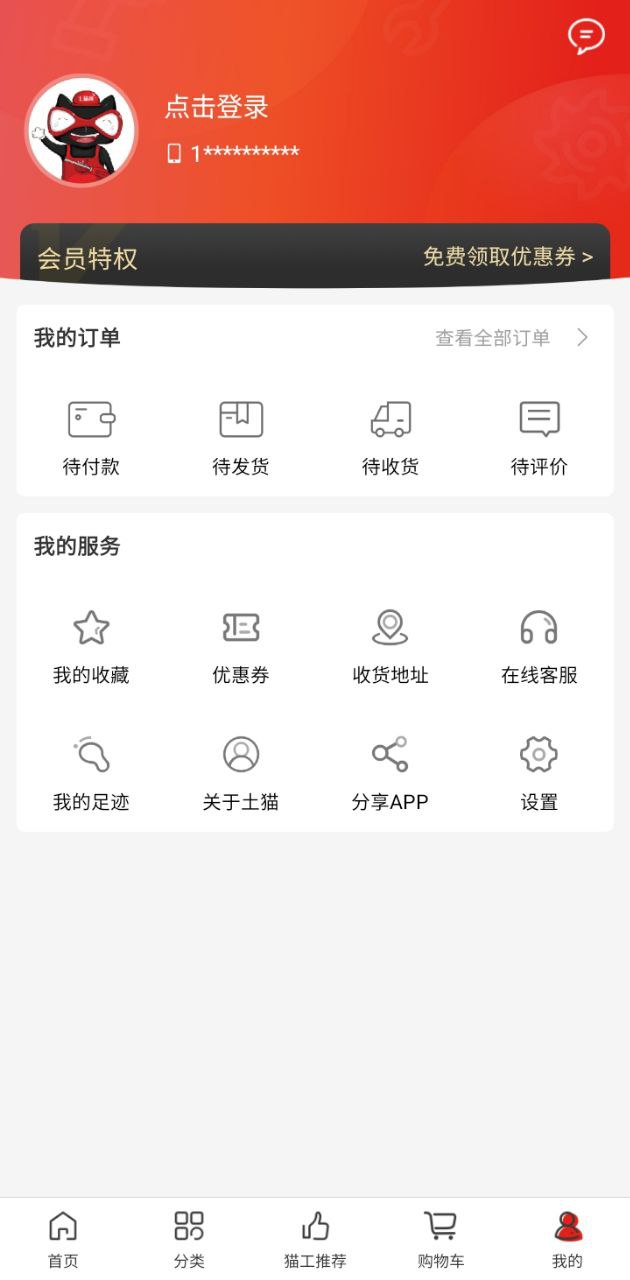Go to the 购物车 shopping cart tab
This screenshot has height=1280, width=630.
pos(441,1238)
